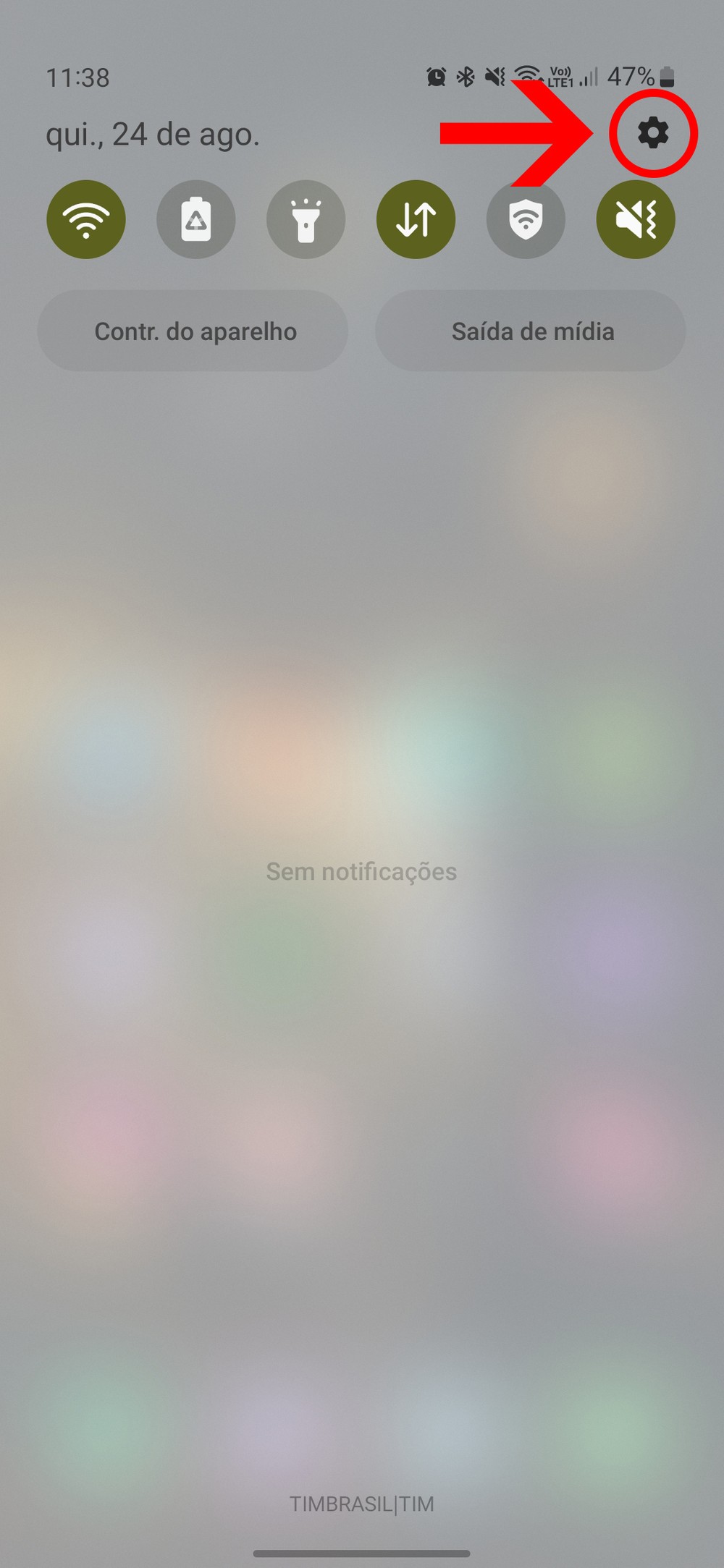
Task: Disable the mobile data toggle
Action: [416, 219]
